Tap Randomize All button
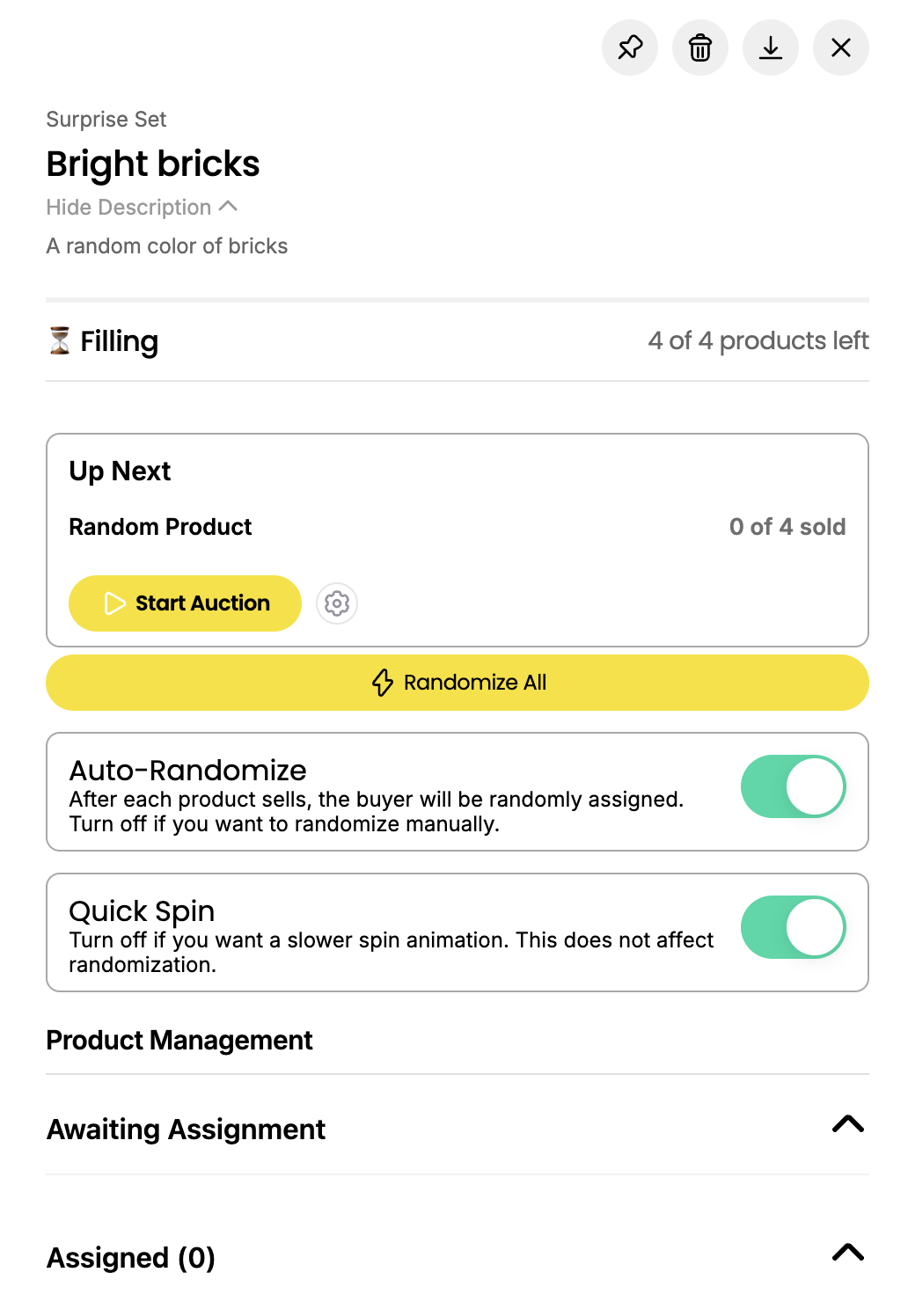 [x=458, y=683]
